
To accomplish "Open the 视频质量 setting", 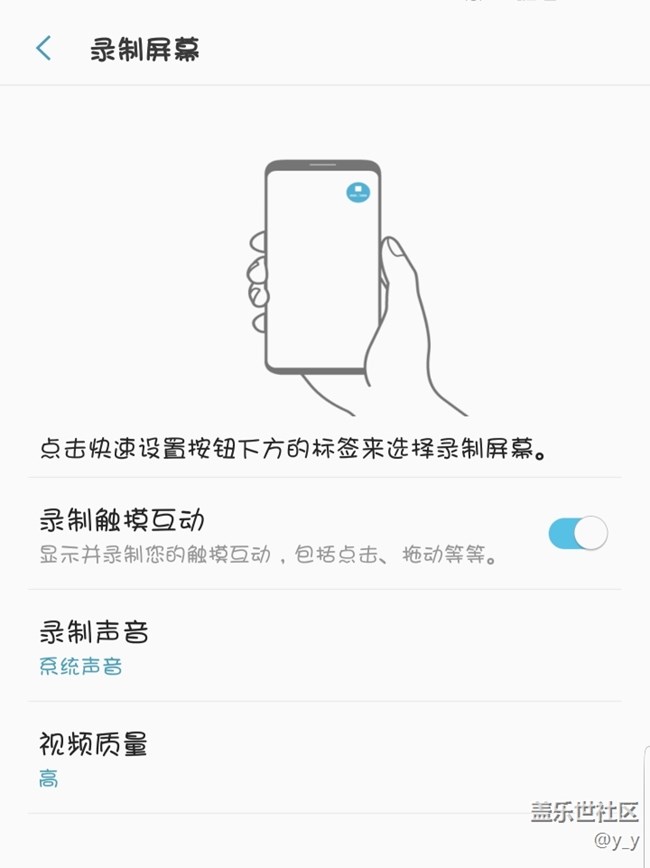I will pyautogui.click(x=95, y=758).
